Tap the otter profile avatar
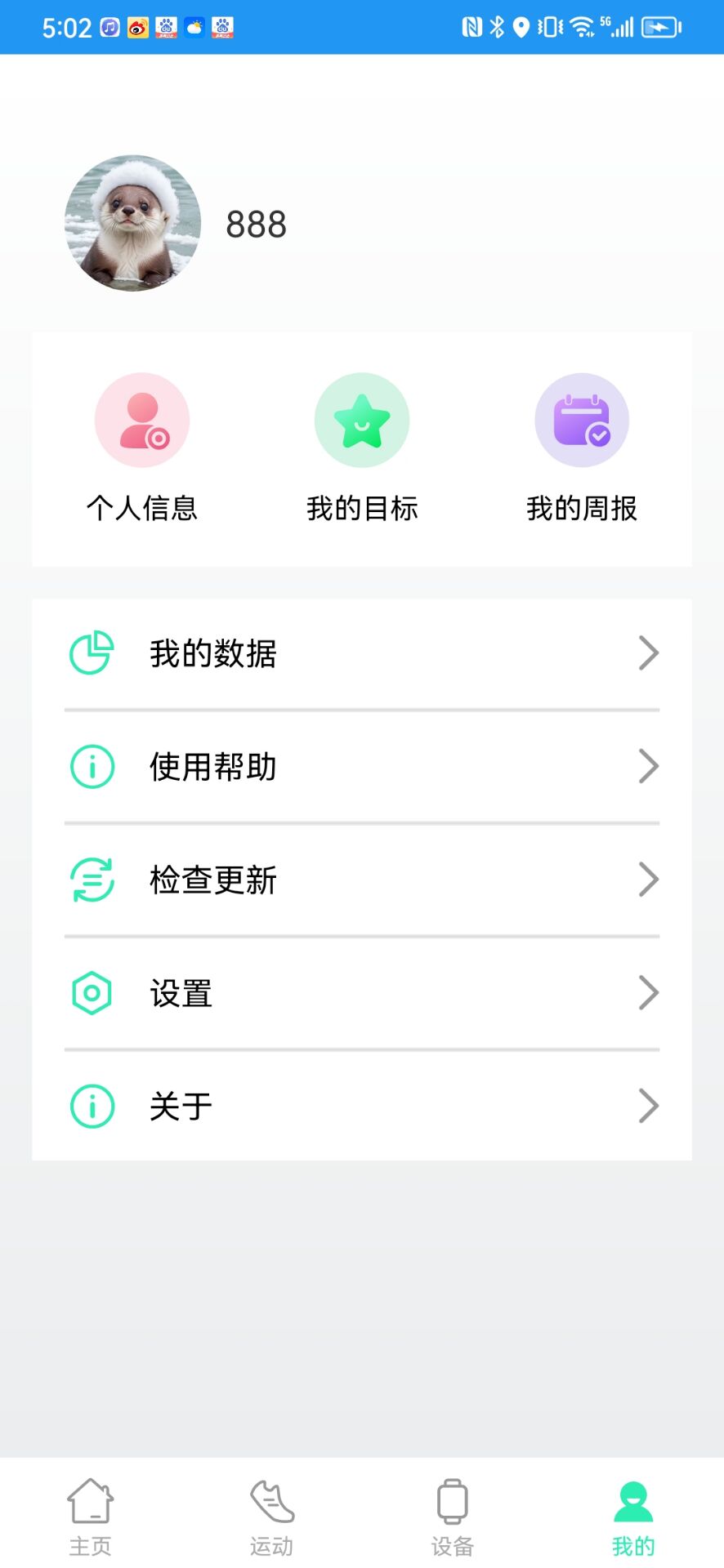This screenshot has height=1568, width=724. coord(132,222)
